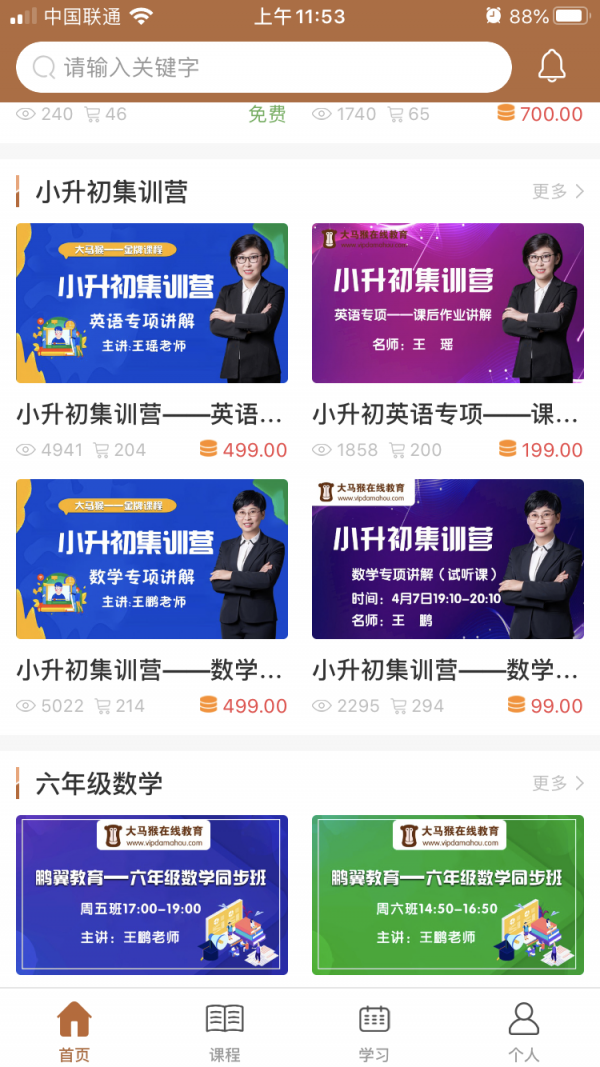Open the 周五班 六年级数学同步班 course
Image resolution: width=600 pixels, height=1067 pixels.
pyautogui.click(x=152, y=894)
